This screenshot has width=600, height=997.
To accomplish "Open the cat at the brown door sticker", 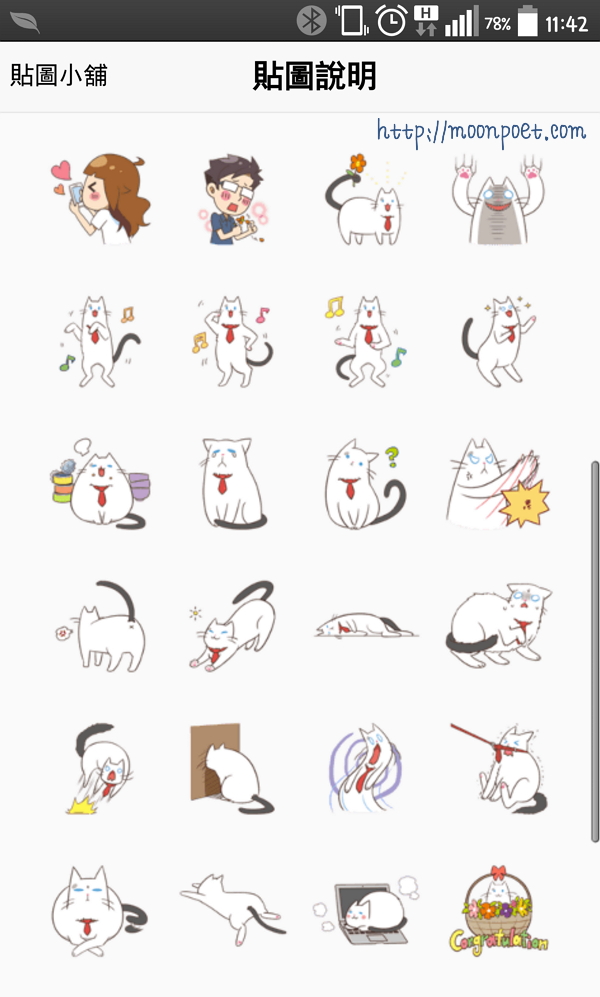I will pos(232,766).
